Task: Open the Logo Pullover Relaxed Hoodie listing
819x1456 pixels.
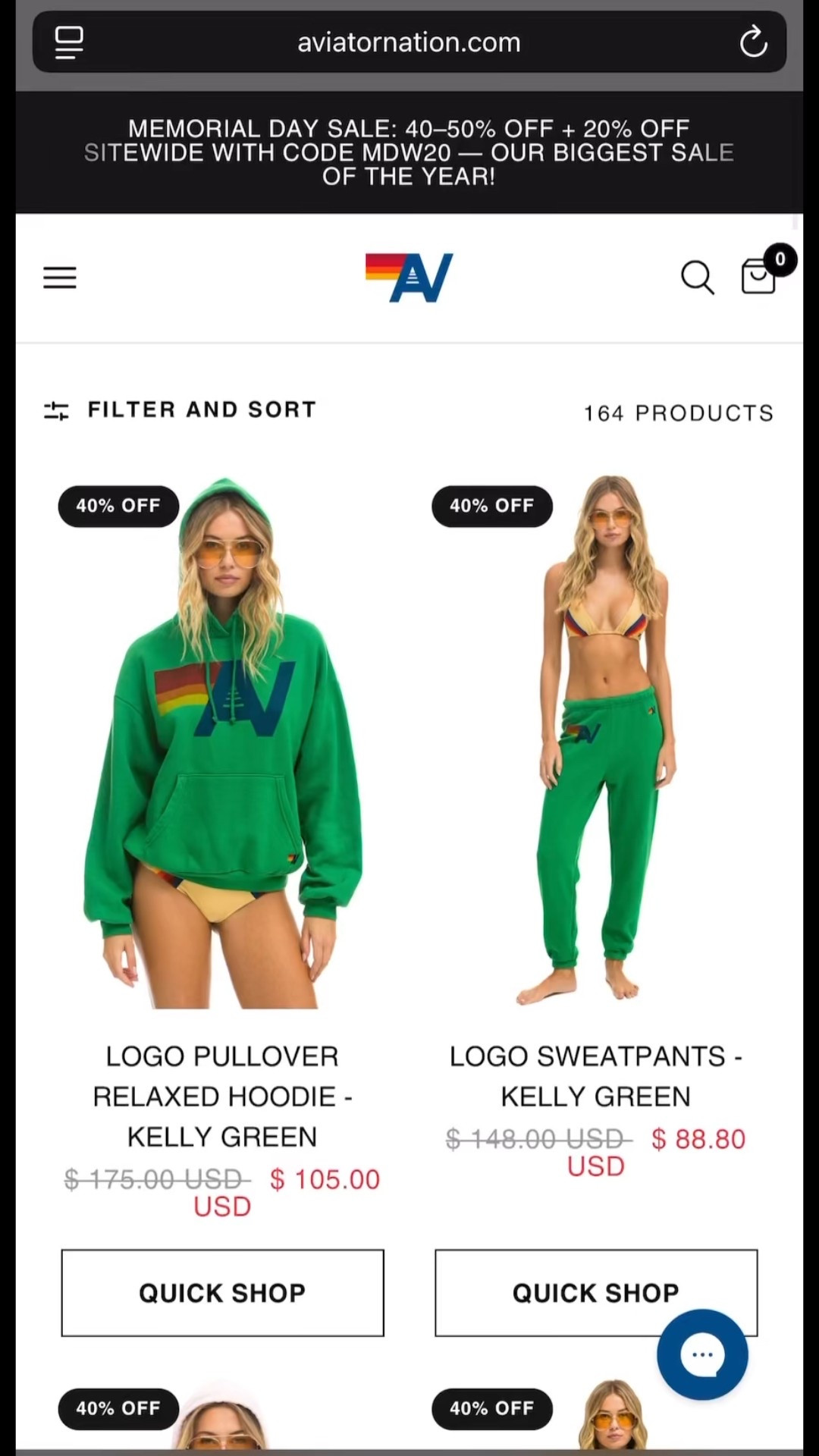Action: (x=221, y=1096)
